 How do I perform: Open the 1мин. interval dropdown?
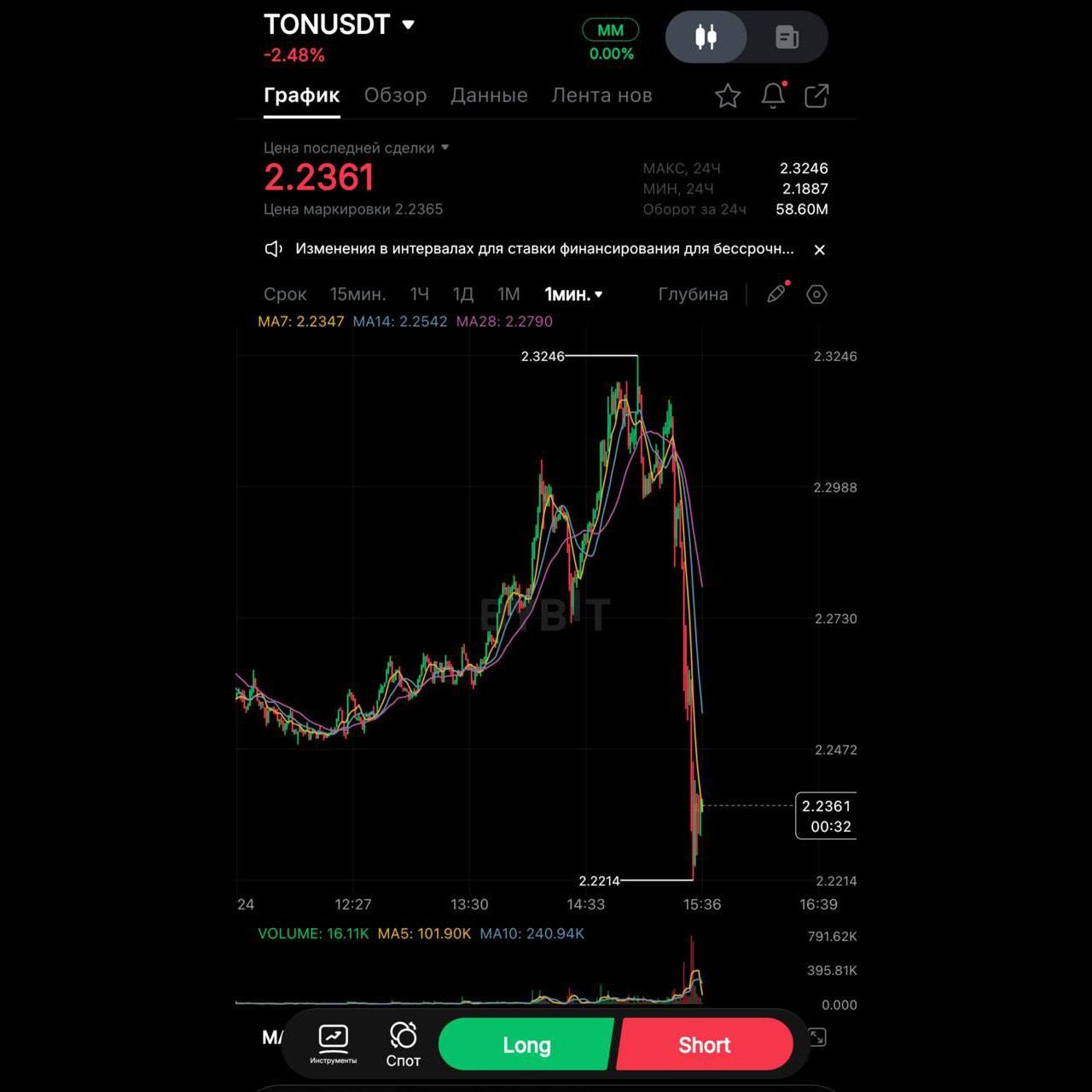click(573, 294)
